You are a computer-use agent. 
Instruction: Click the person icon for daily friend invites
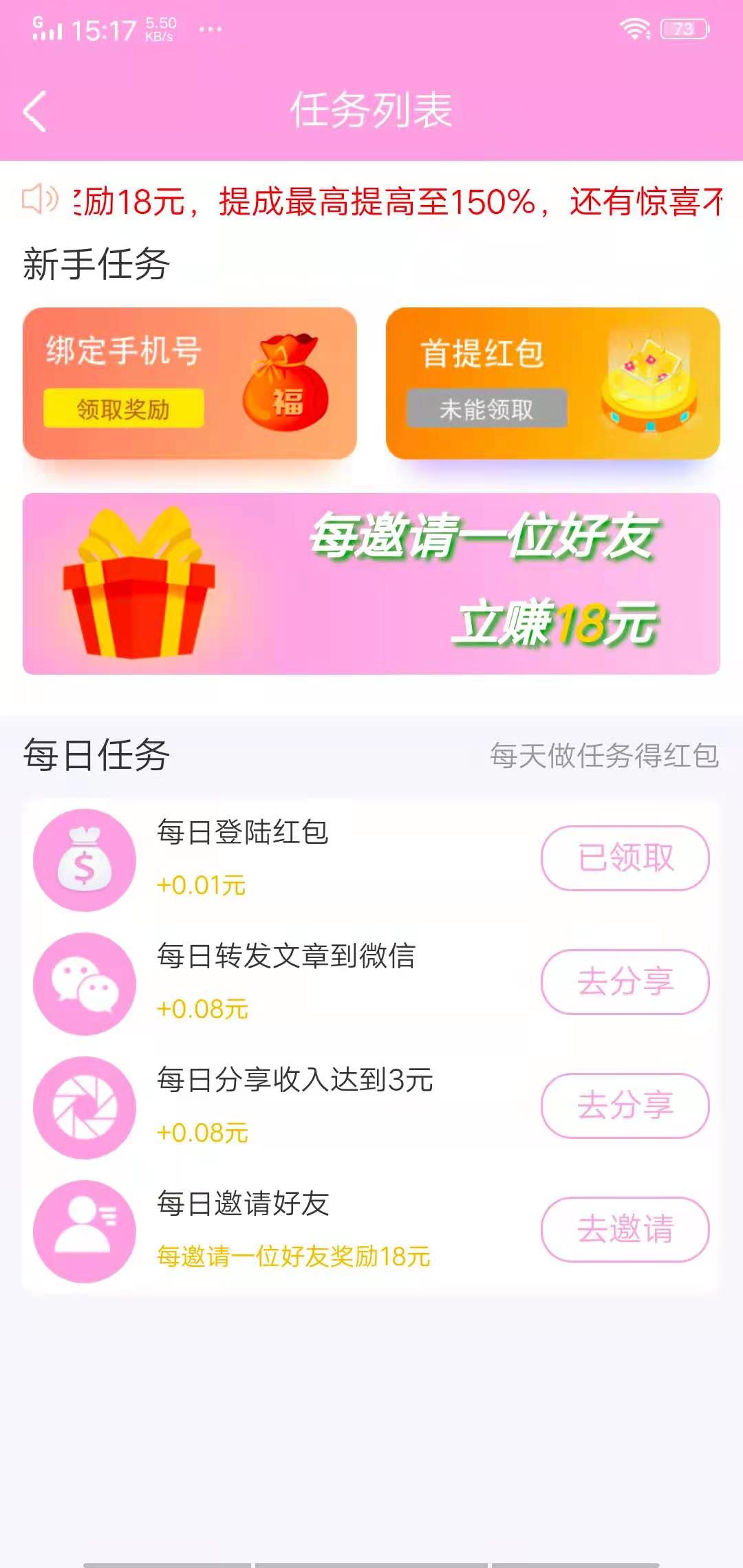83,1231
